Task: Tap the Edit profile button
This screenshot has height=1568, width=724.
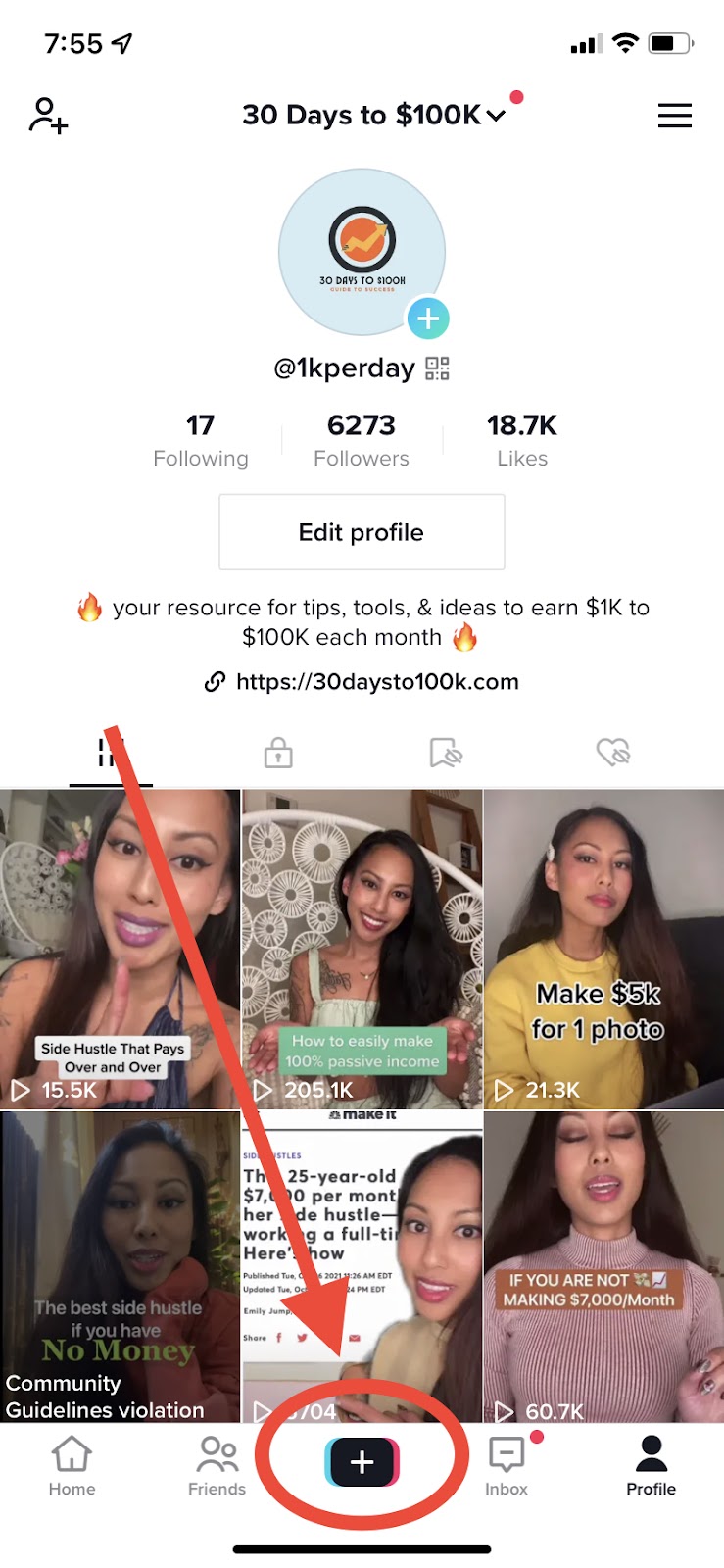Action: click(362, 532)
